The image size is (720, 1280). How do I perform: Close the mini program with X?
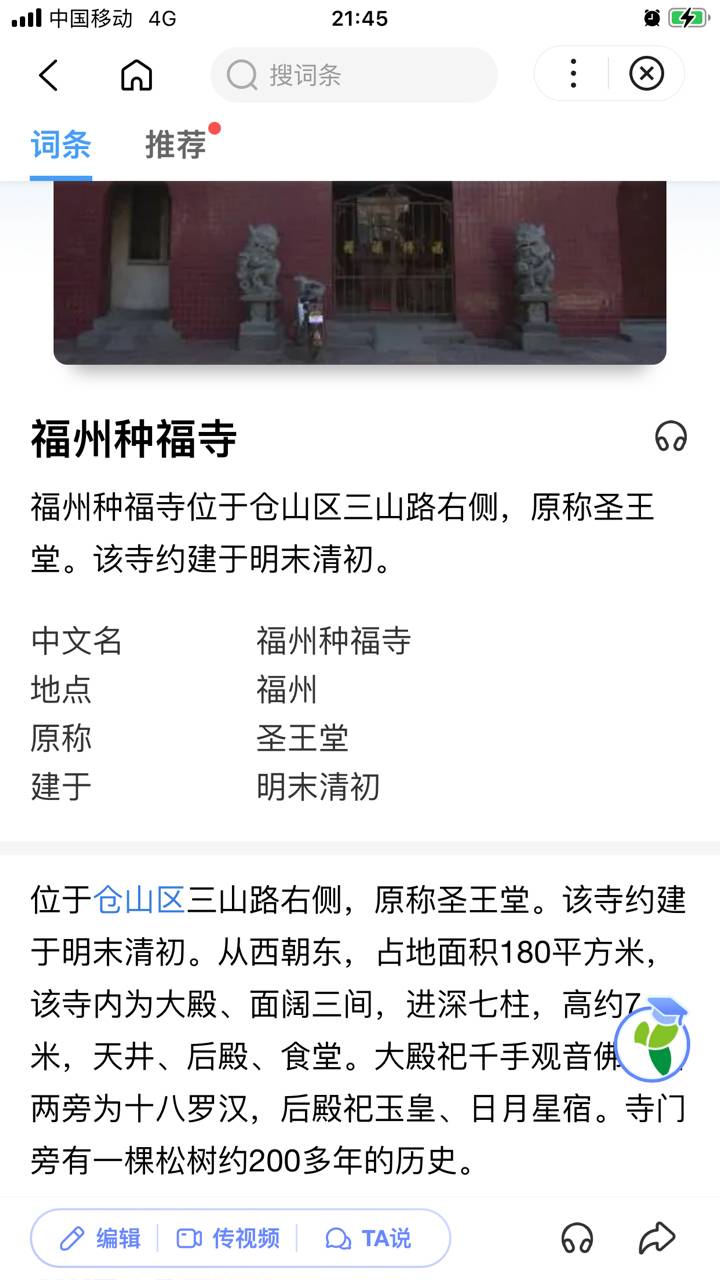point(647,74)
